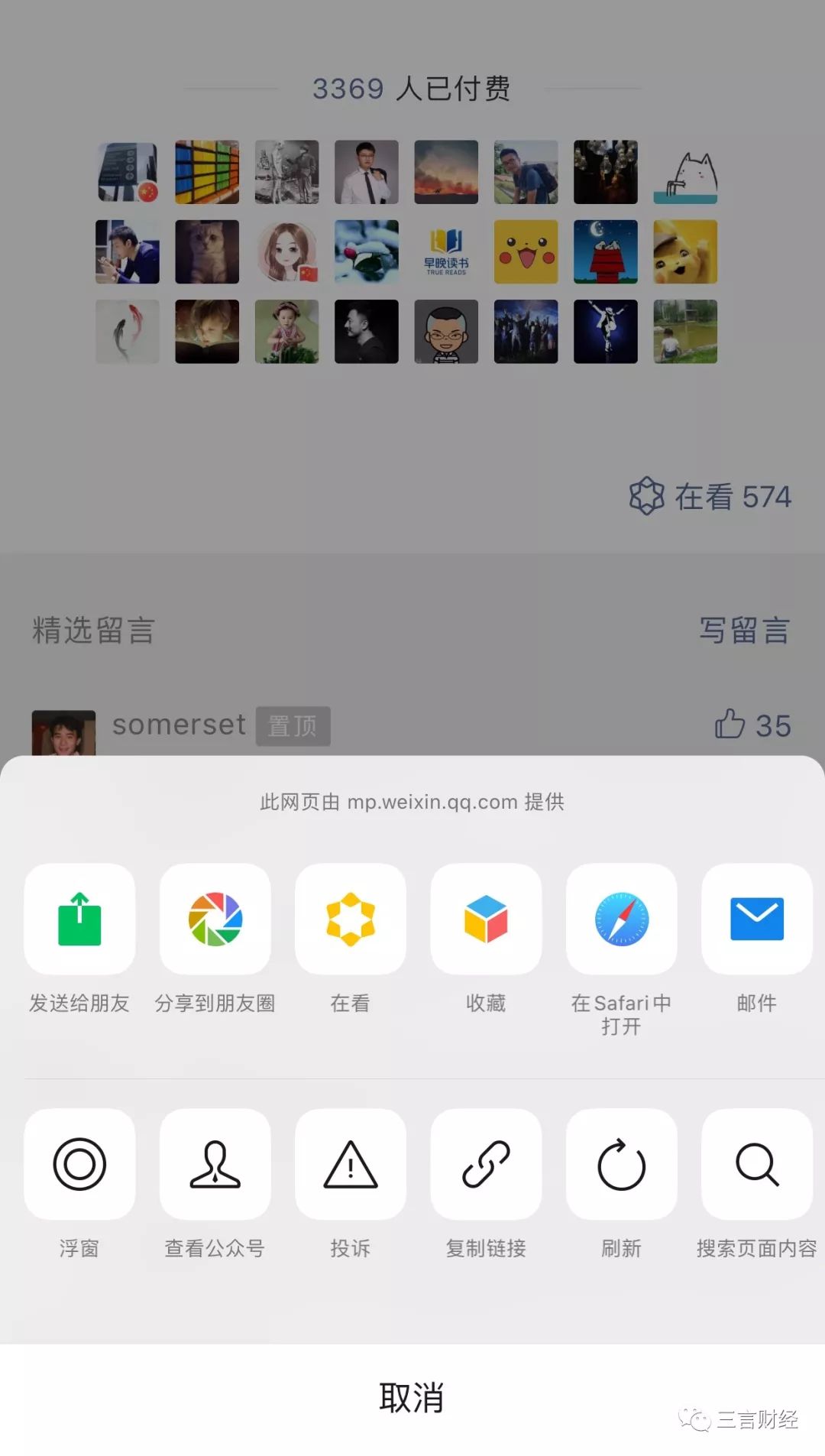Viewport: 825px width, 1456px height.
Task: Dismiss the share sheet with 取消
Action: point(412,1398)
